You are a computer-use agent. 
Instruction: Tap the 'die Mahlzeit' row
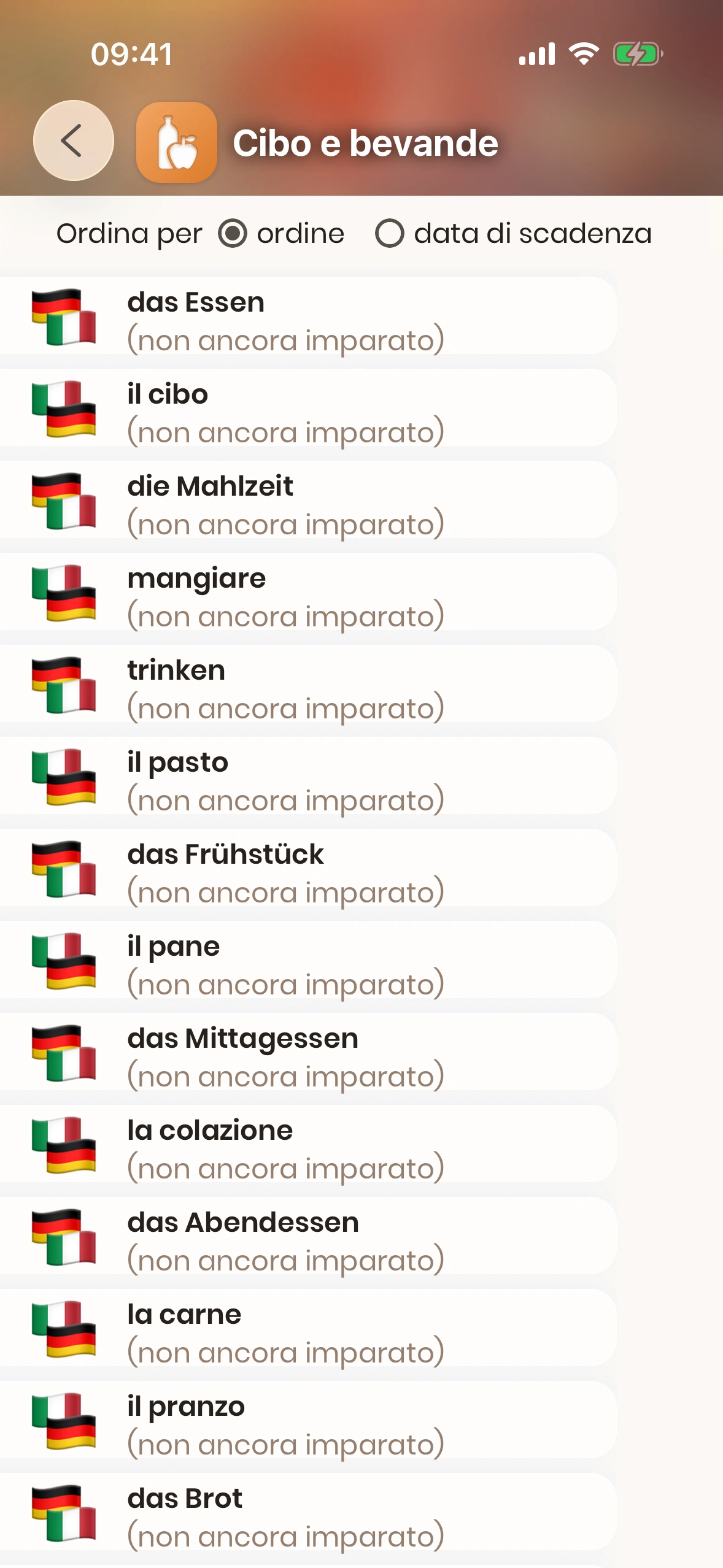[x=307, y=501]
